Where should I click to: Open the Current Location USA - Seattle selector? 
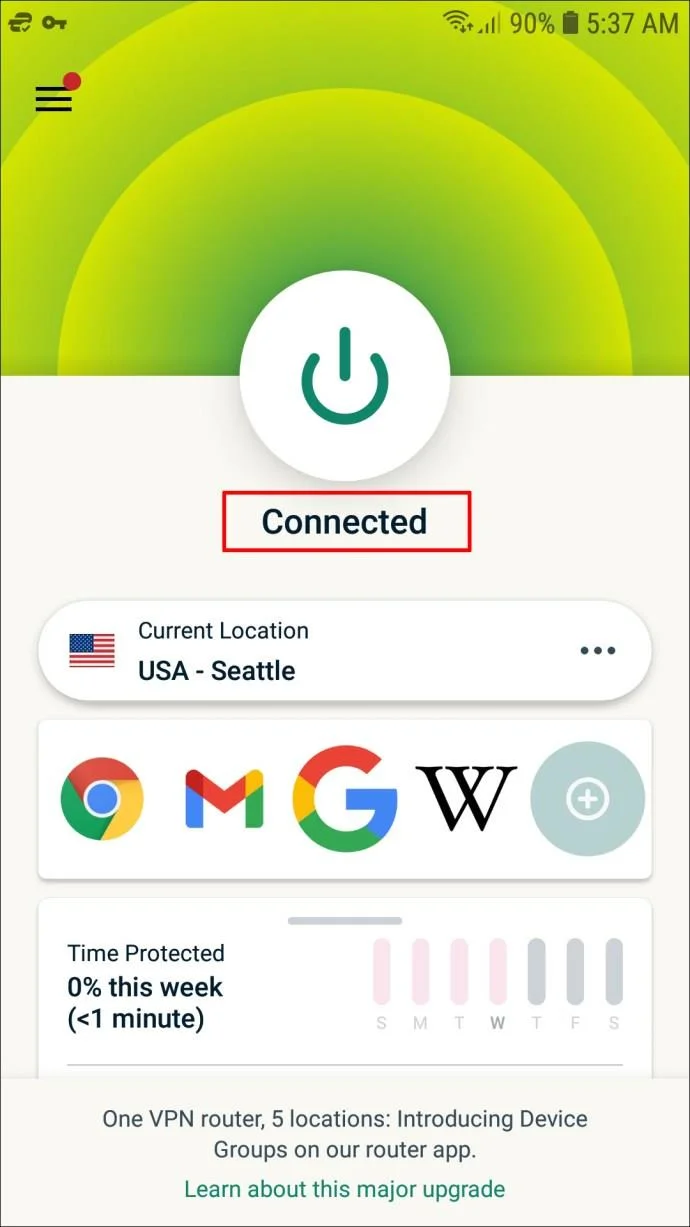click(300, 651)
